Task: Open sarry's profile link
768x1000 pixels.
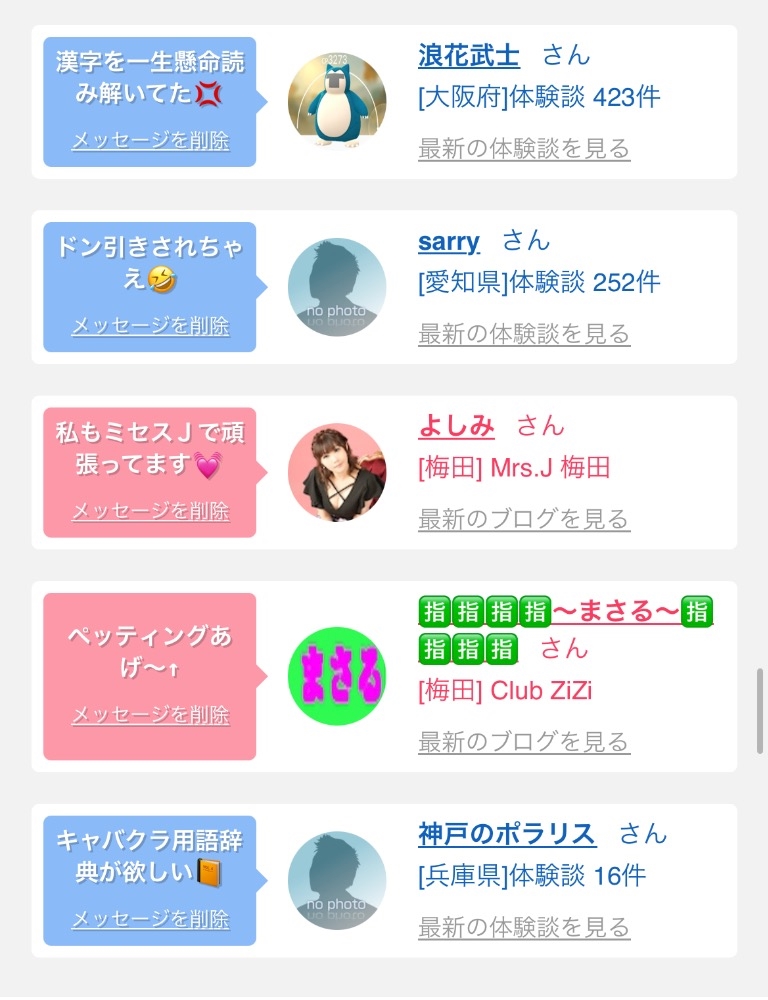Action: point(448,242)
